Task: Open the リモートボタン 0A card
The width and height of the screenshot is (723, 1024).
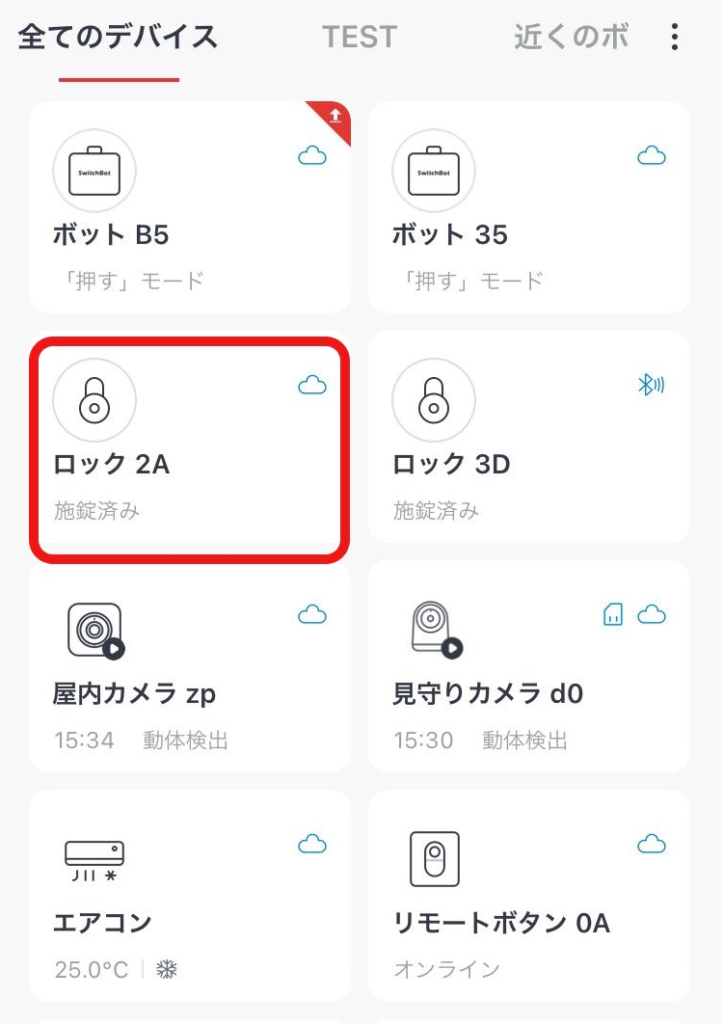Action: pos(529,896)
